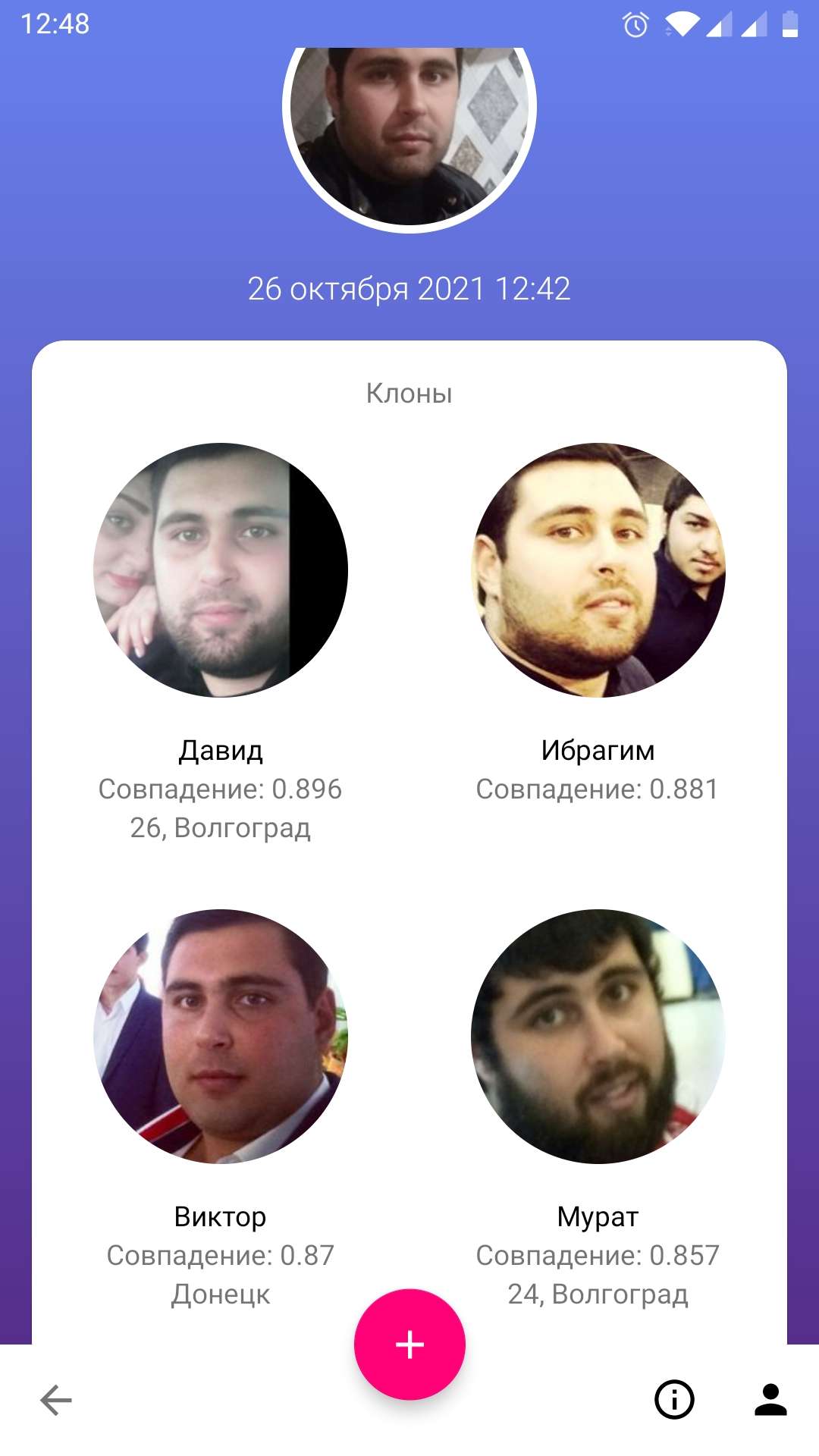
Task: View the Виктор match from Донецк
Action: 220,1036
